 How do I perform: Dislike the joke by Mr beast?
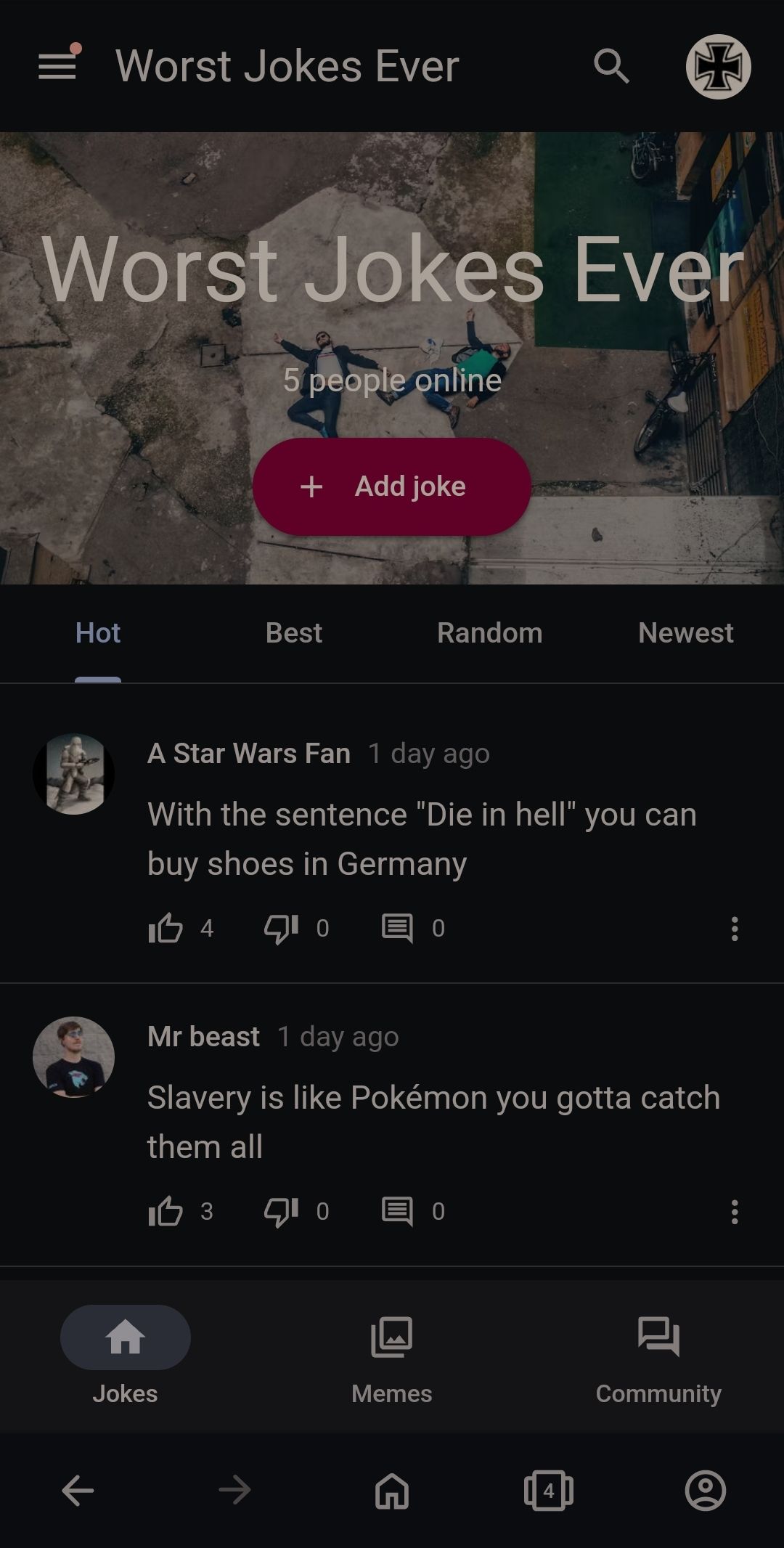(x=281, y=1211)
